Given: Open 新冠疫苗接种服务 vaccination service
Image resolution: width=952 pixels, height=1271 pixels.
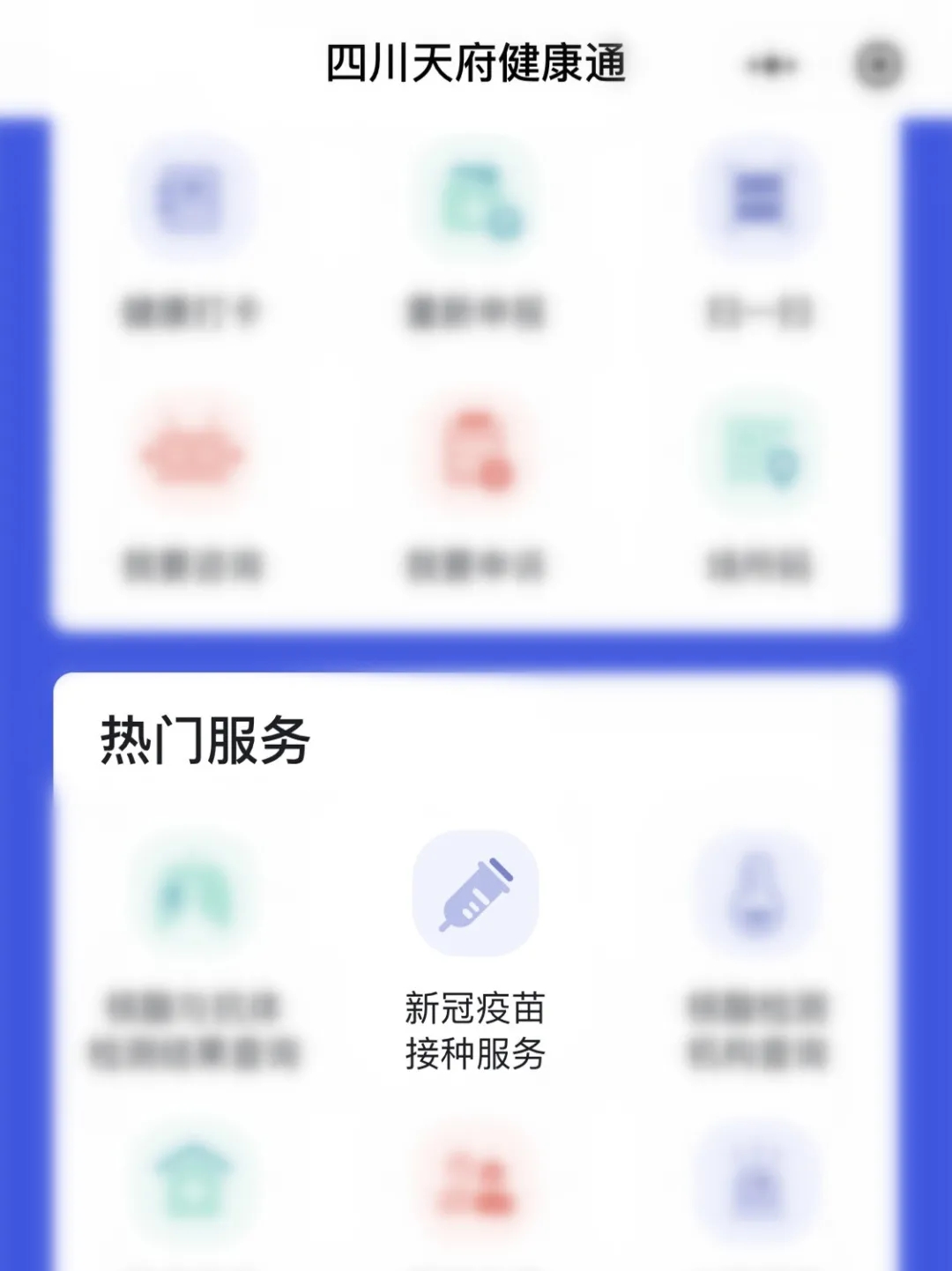Looking at the screenshot, I should 475,895.
